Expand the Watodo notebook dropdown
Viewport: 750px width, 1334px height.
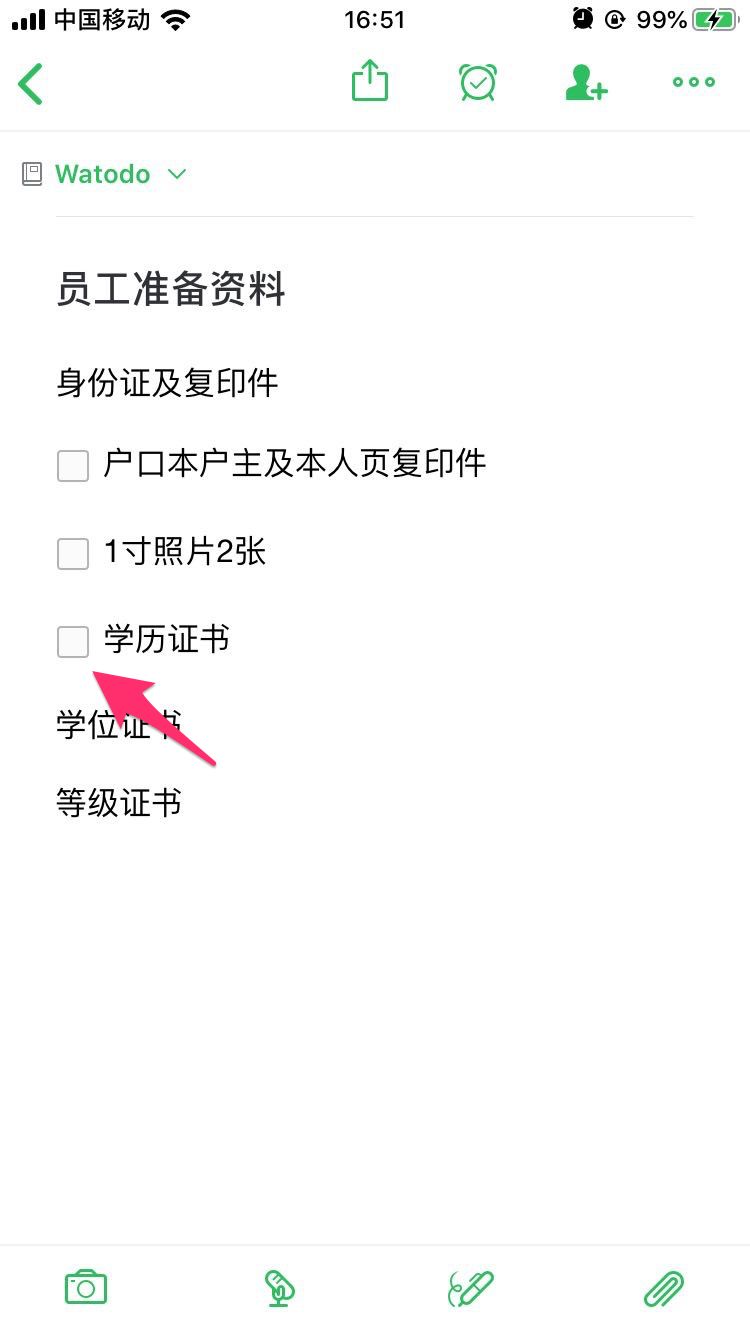120,174
